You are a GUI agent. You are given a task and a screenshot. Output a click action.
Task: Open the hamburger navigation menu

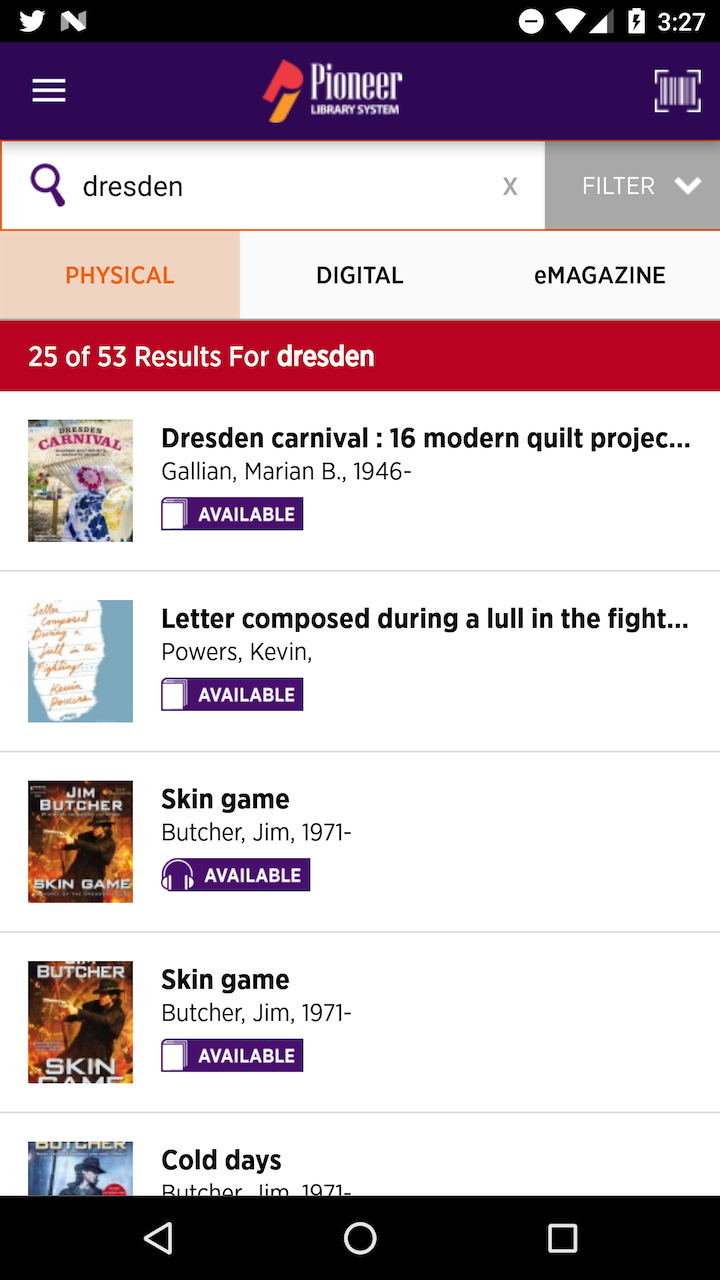coord(48,91)
